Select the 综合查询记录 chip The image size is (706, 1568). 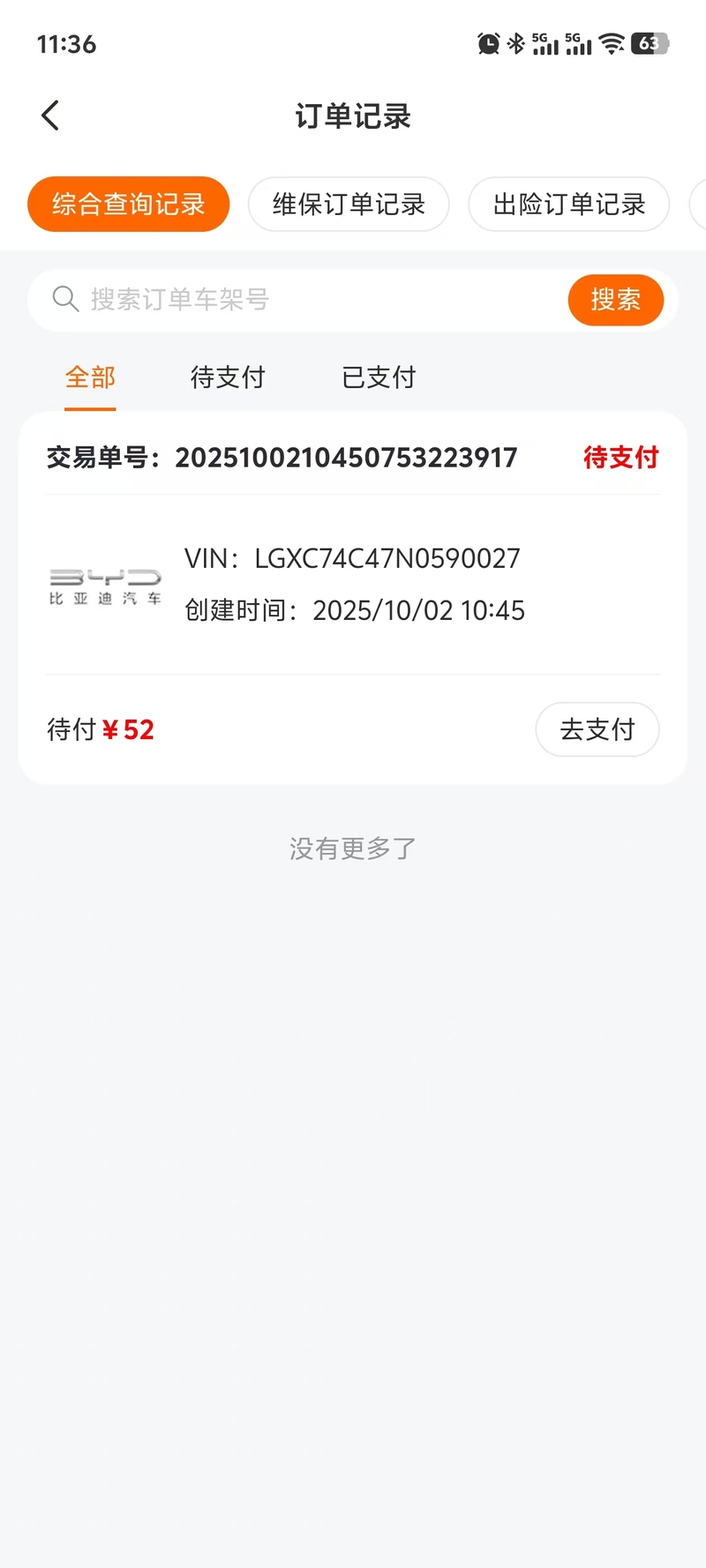[x=129, y=205]
